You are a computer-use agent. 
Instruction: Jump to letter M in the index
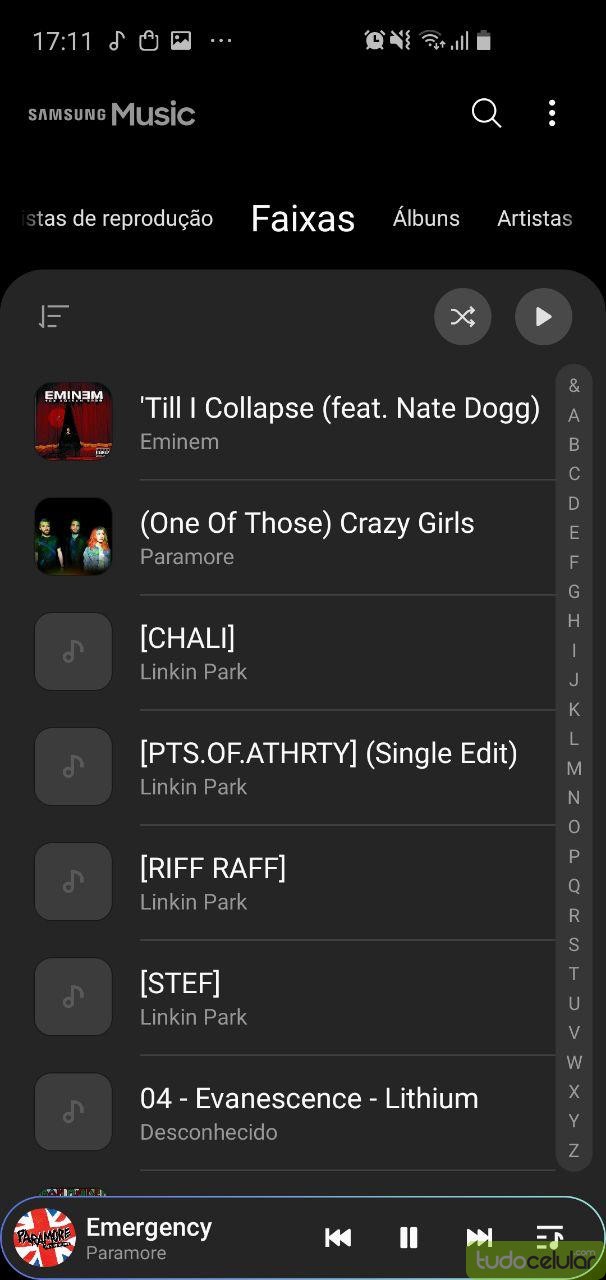574,768
